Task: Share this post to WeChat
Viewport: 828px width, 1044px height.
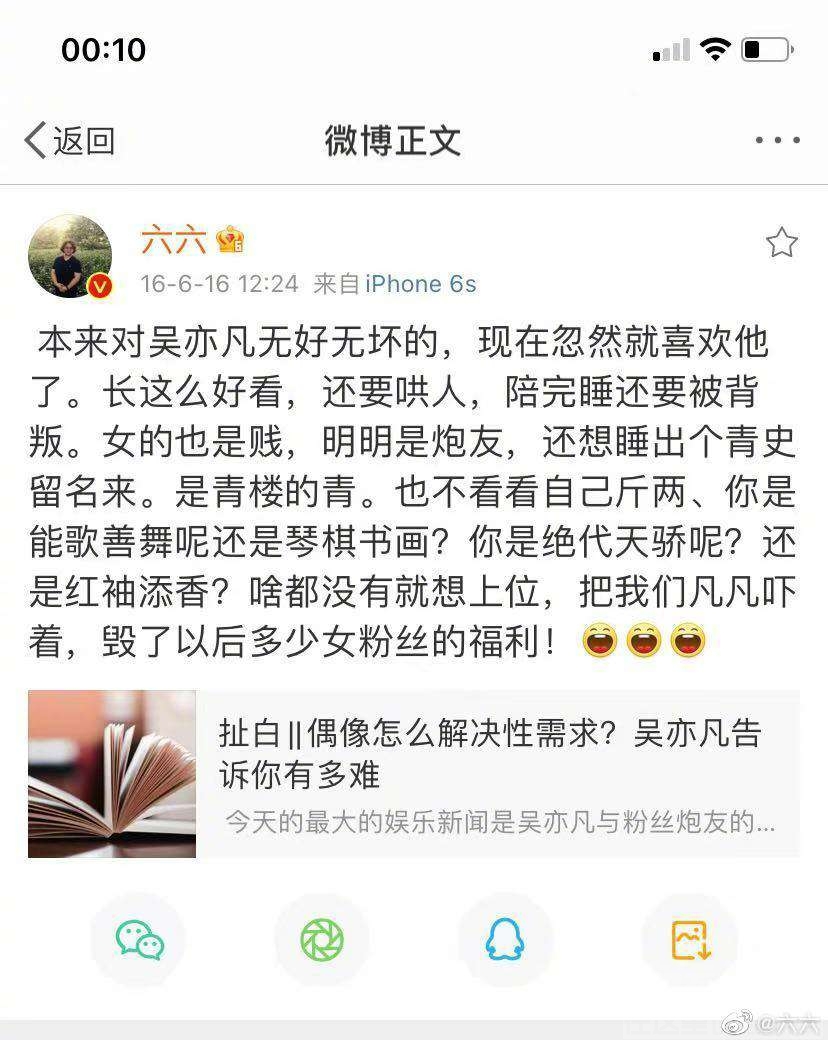Action: pyautogui.click(x=139, y=940)
